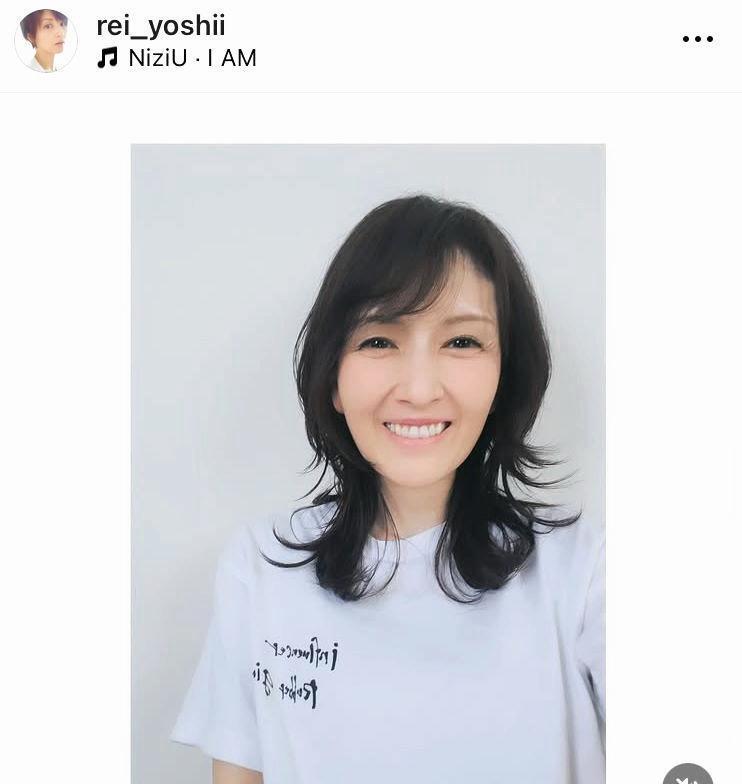Open the rei_yoshii username link

(x=160, y=25)
